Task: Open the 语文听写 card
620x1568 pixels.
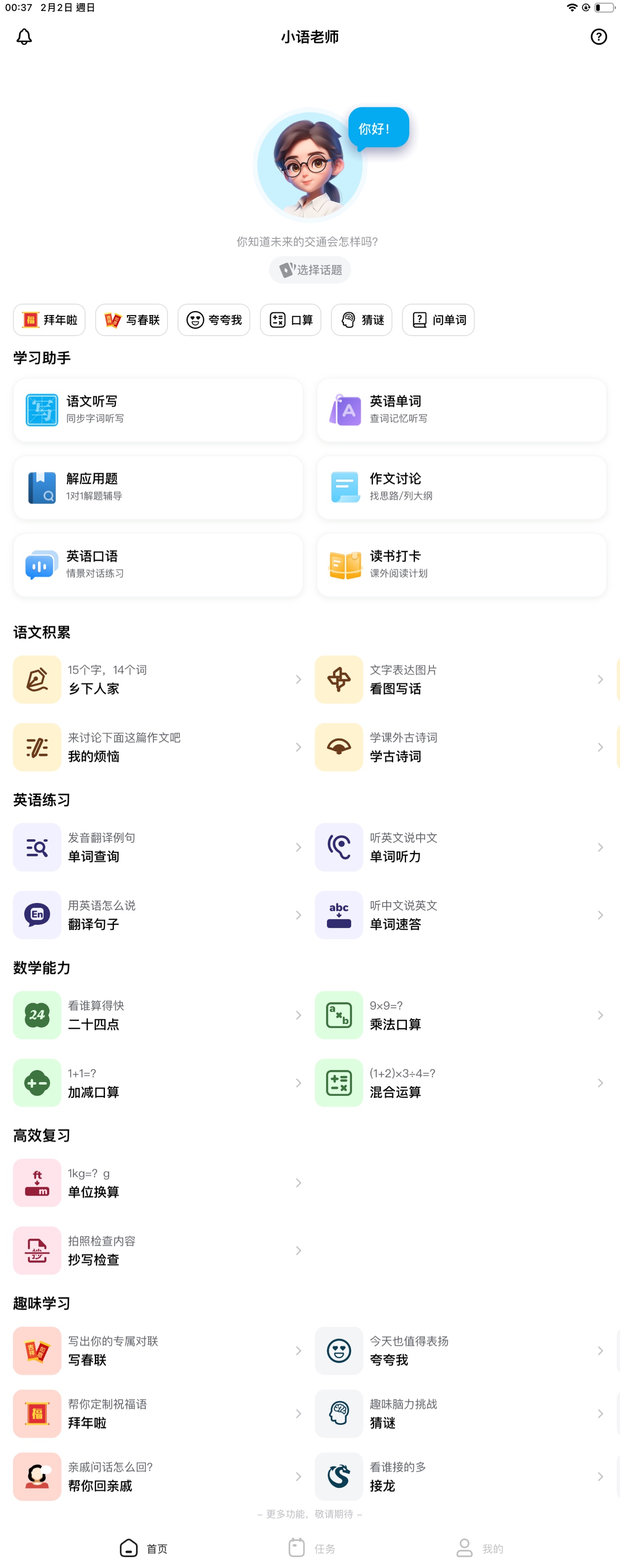Action: (x=158, y=410)
